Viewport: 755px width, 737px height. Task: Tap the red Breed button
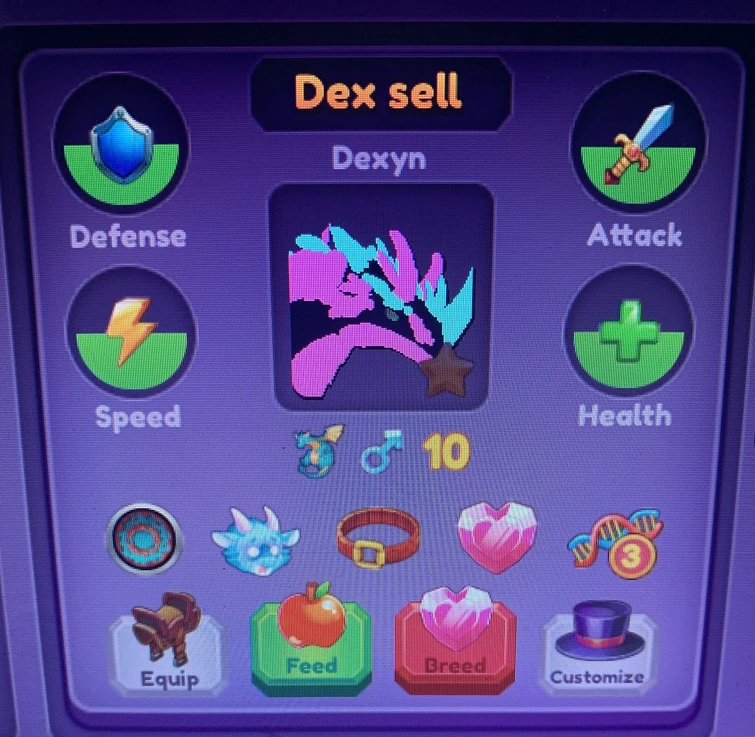click(x=455, y=648)
